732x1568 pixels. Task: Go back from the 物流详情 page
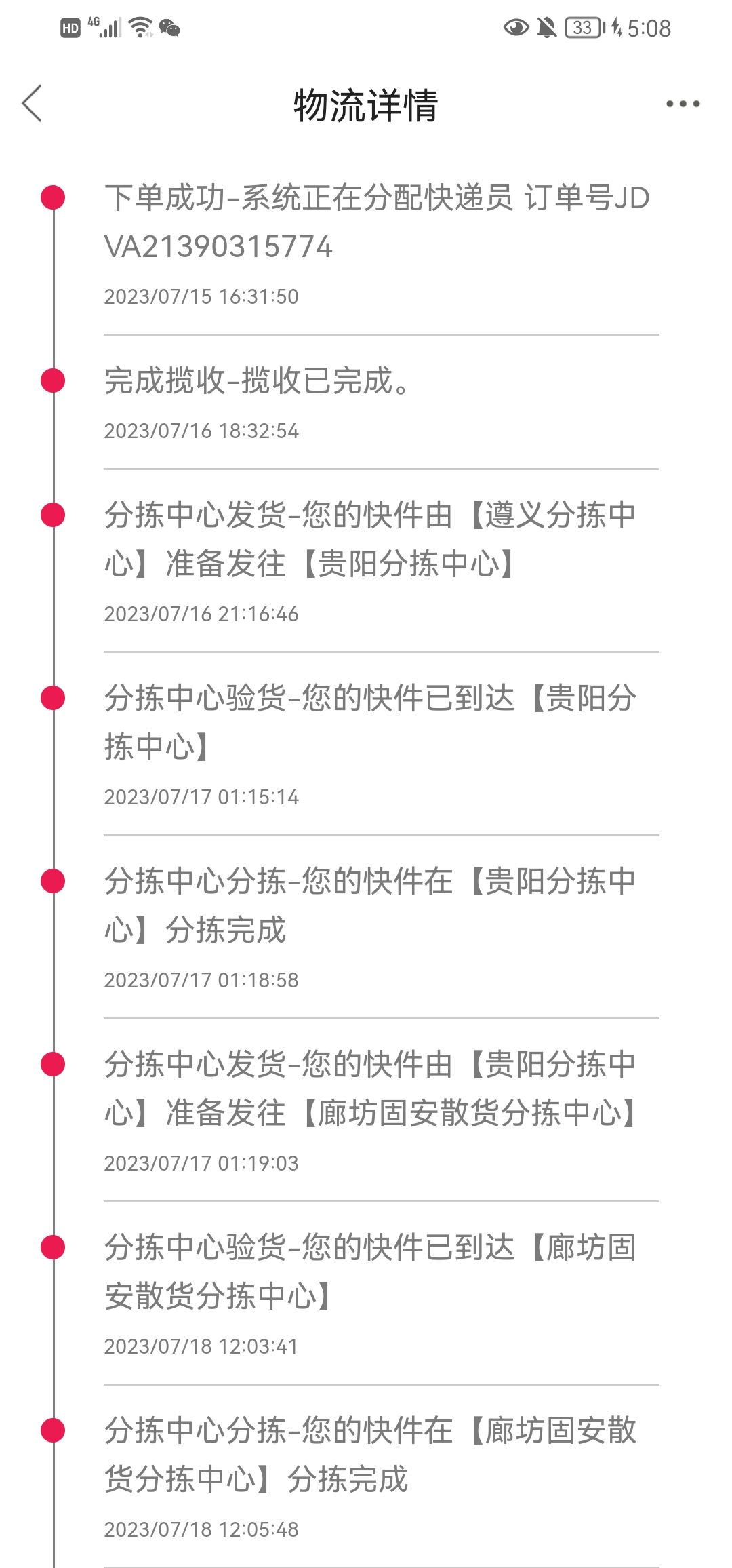click(x=32, y=104)
